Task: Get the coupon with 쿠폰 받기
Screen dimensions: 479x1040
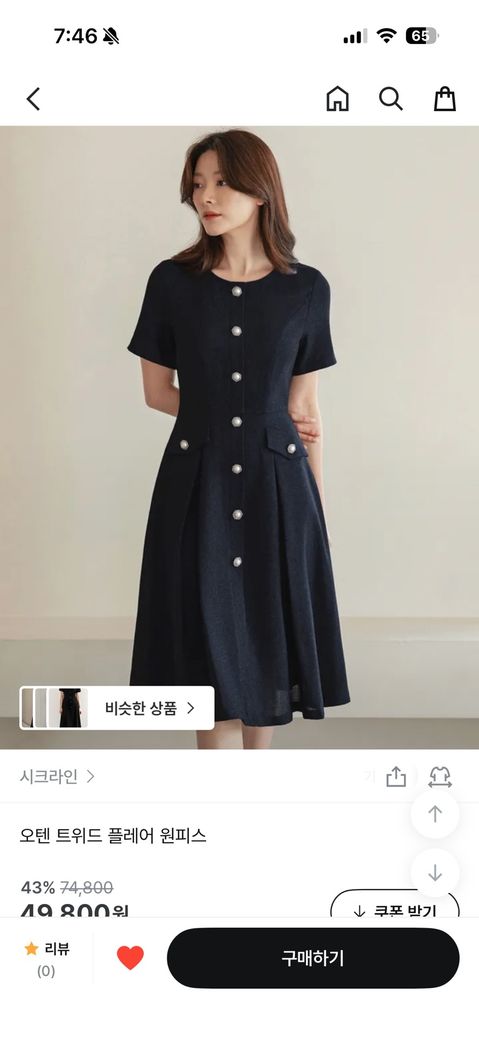Action: coord(395,905)
